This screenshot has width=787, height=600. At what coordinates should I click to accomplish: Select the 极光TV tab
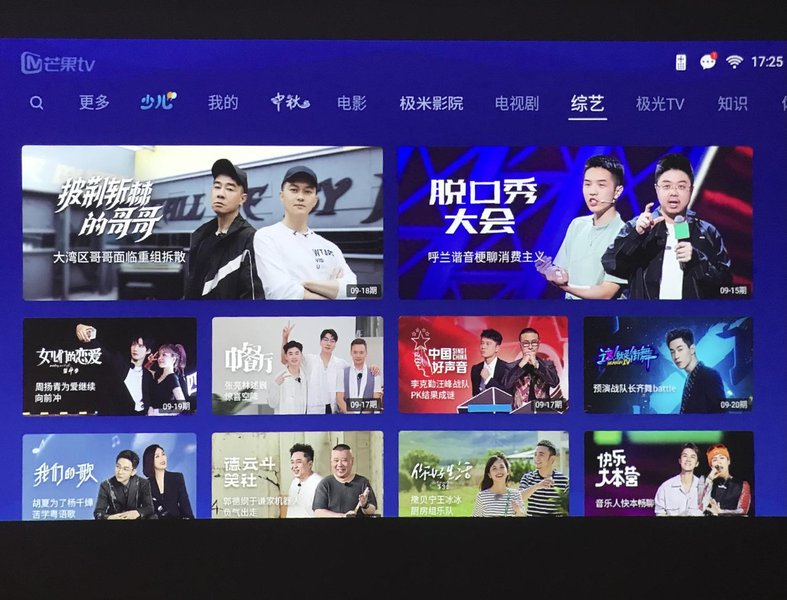click(659, 103)
